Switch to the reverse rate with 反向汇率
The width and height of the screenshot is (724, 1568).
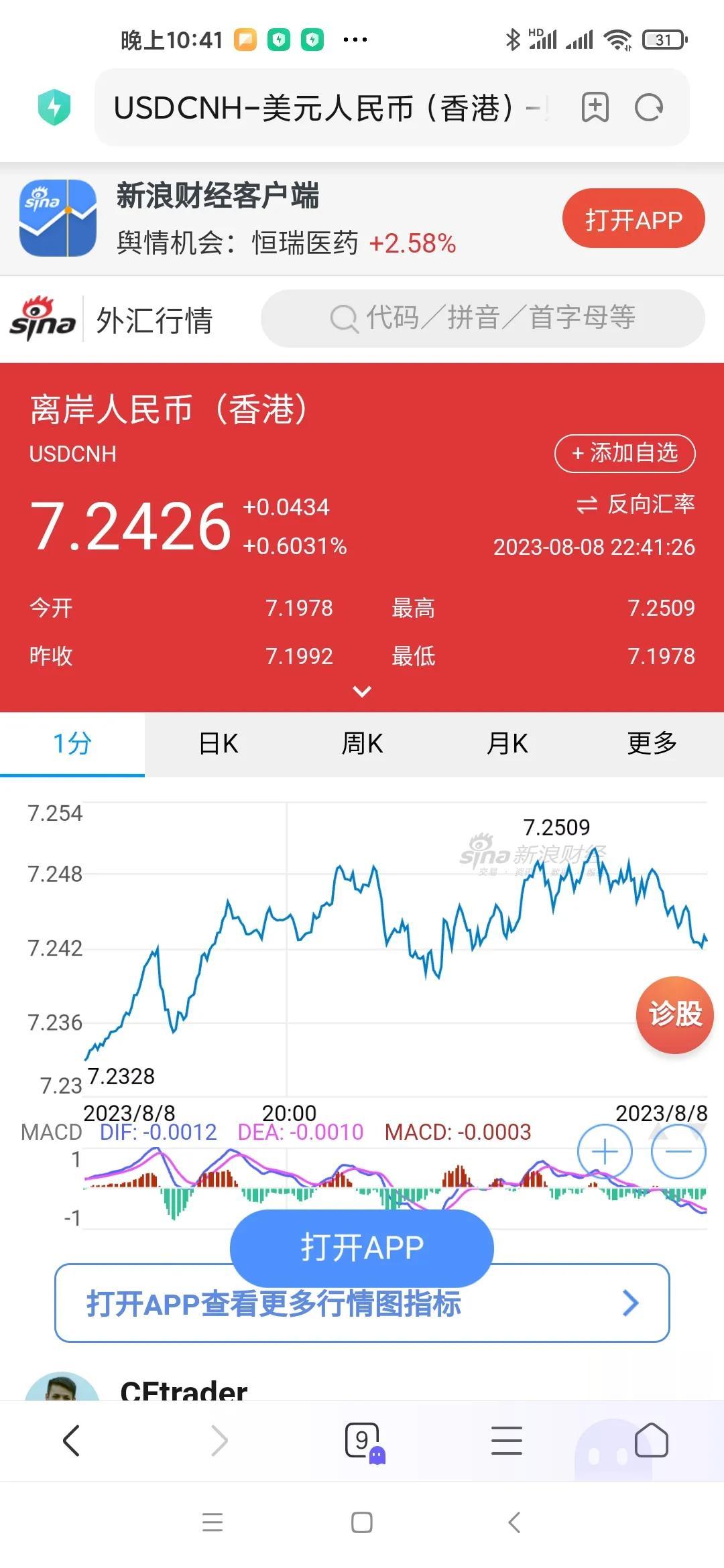[x=636, y=504]
